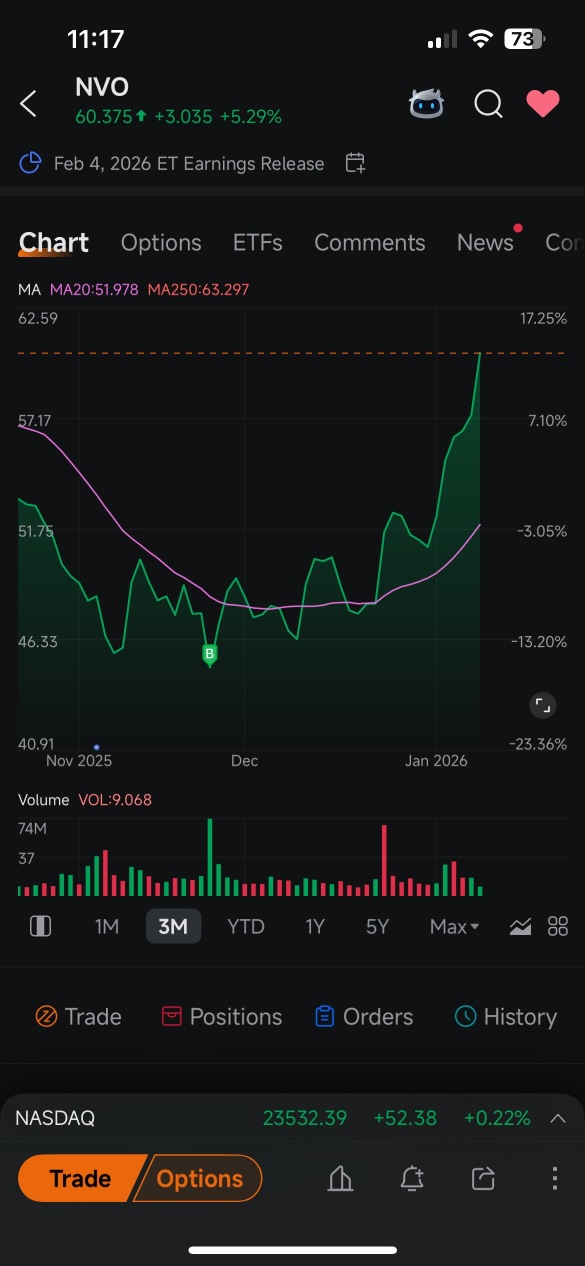Tap the orange Trade button
The width and height of the screenshot is (585, 1266).
81,1179
